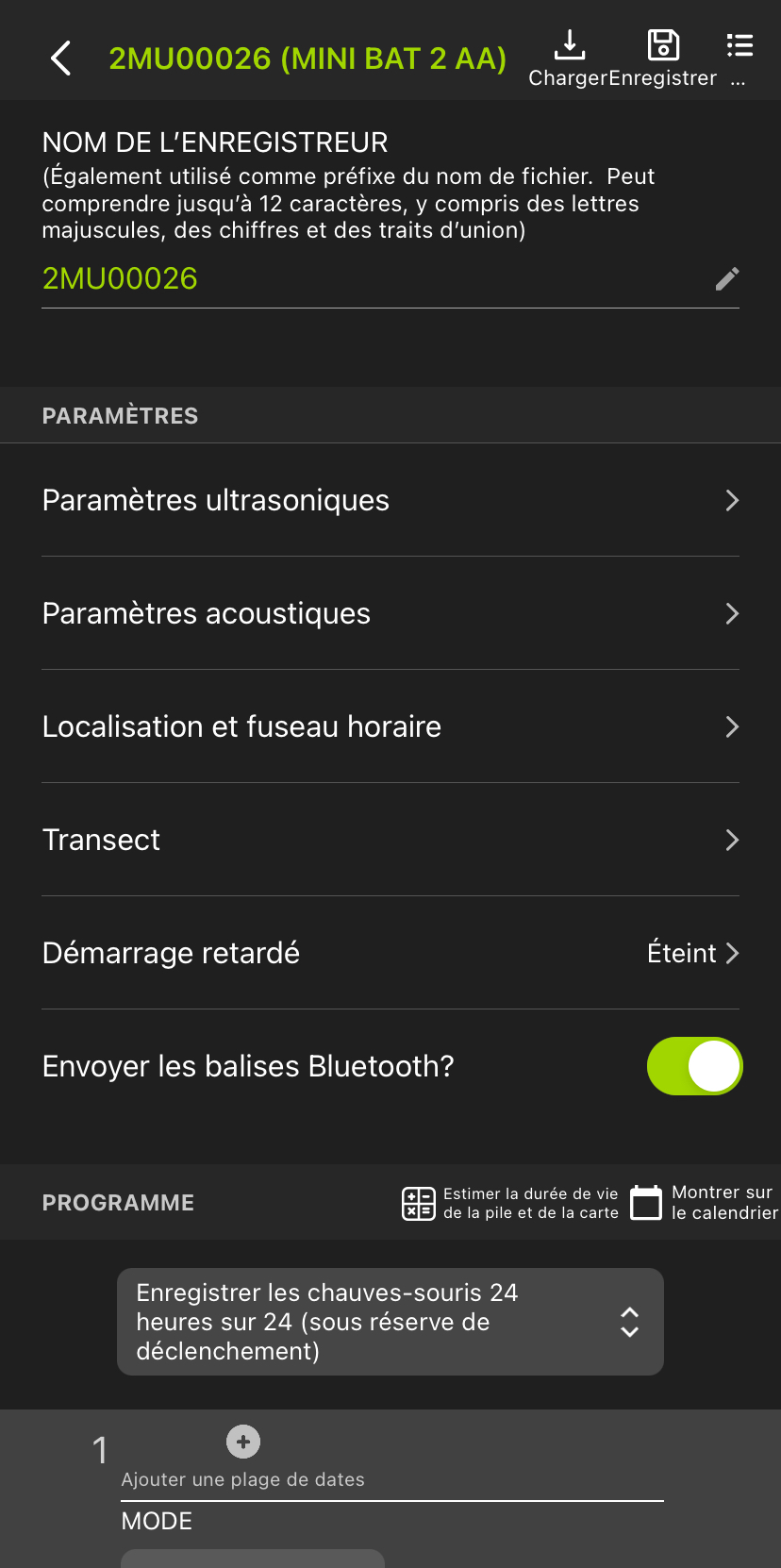This screenshot has height=1568, width=781.
Task: Tap the stepper arrows on the program selector
Action: [x=628, y=1321]
